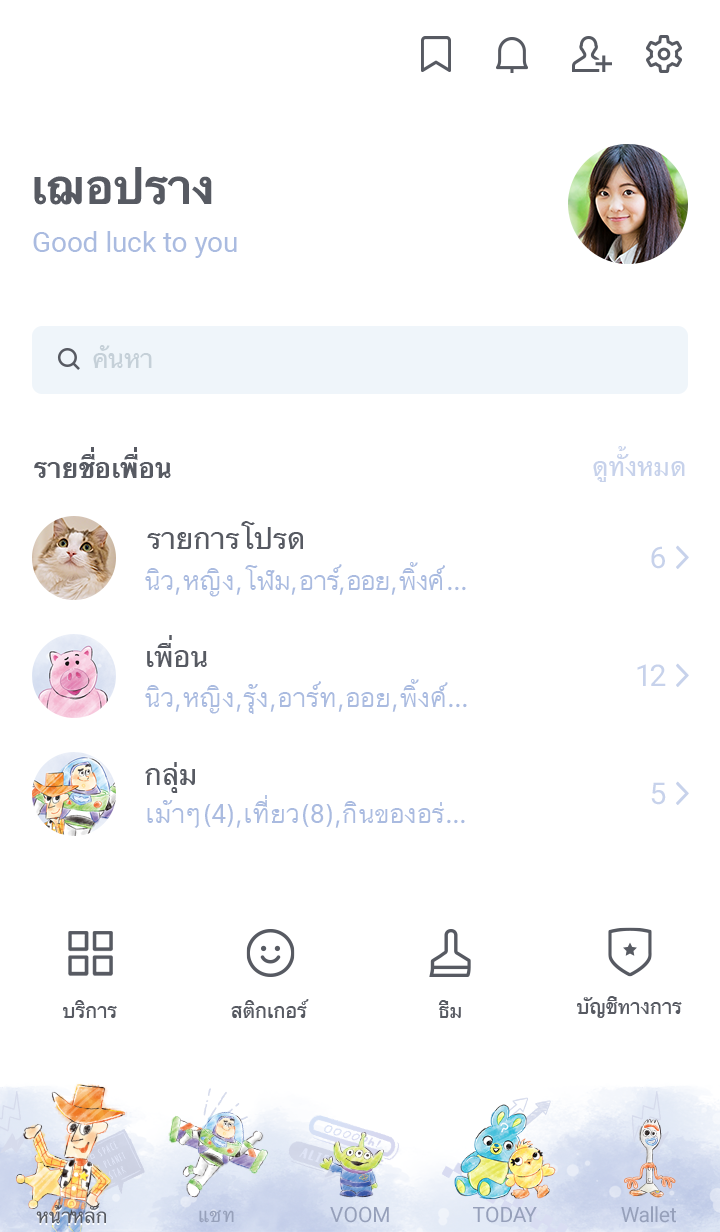
Task: Open the notifications bell
Action: [512, 55]
